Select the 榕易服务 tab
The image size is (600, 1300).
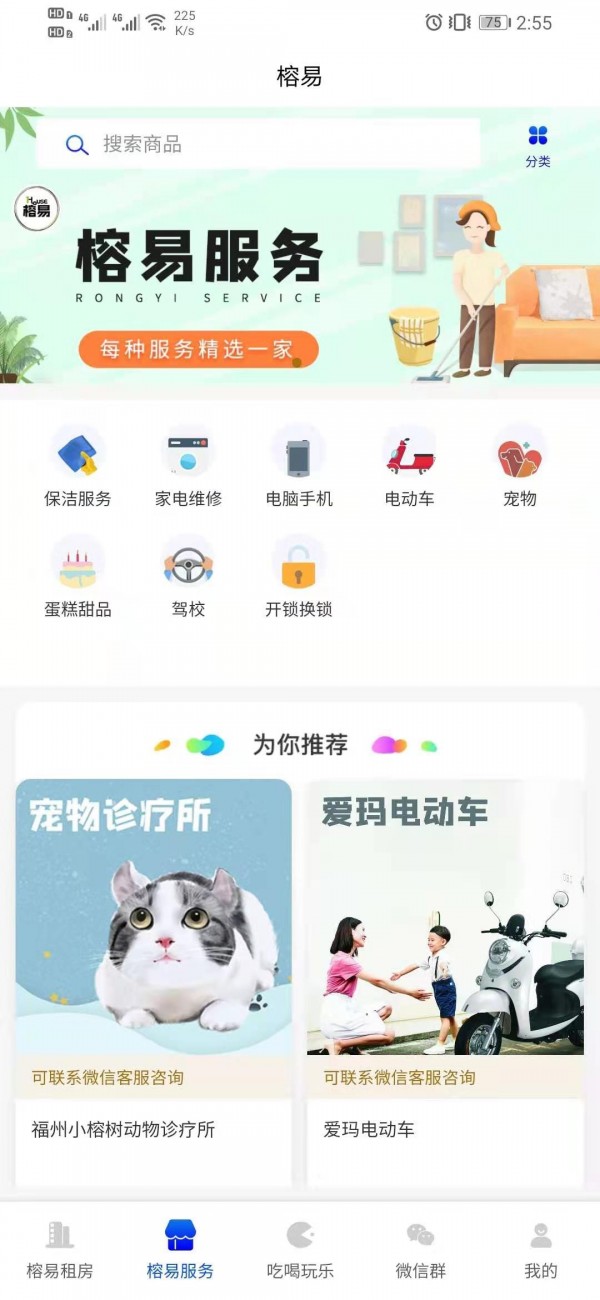coord(180,1250)
